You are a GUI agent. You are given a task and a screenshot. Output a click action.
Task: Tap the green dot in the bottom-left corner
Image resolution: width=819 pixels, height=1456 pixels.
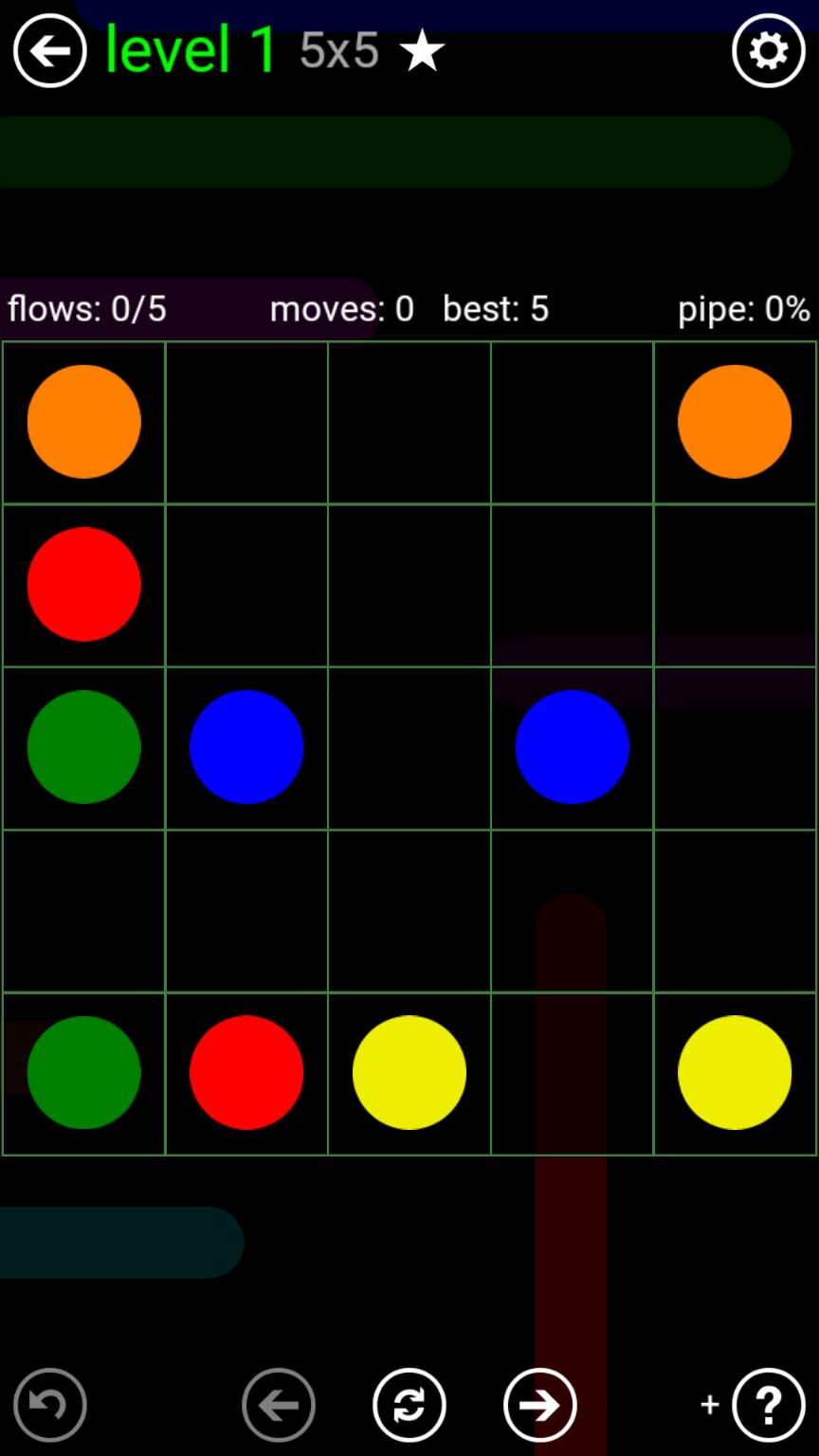coord(83,1072)
